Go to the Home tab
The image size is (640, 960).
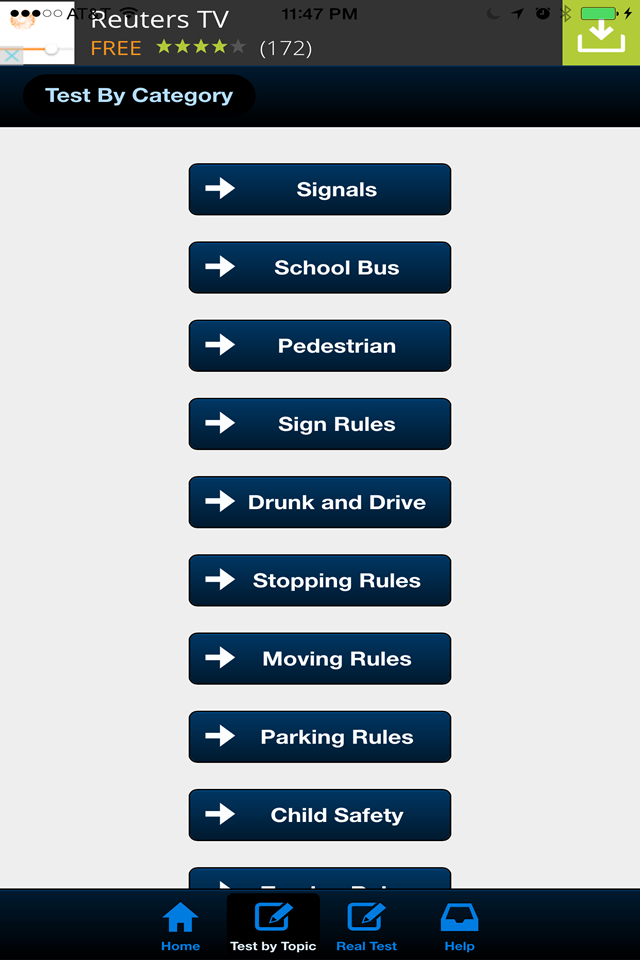pos(181,926)
